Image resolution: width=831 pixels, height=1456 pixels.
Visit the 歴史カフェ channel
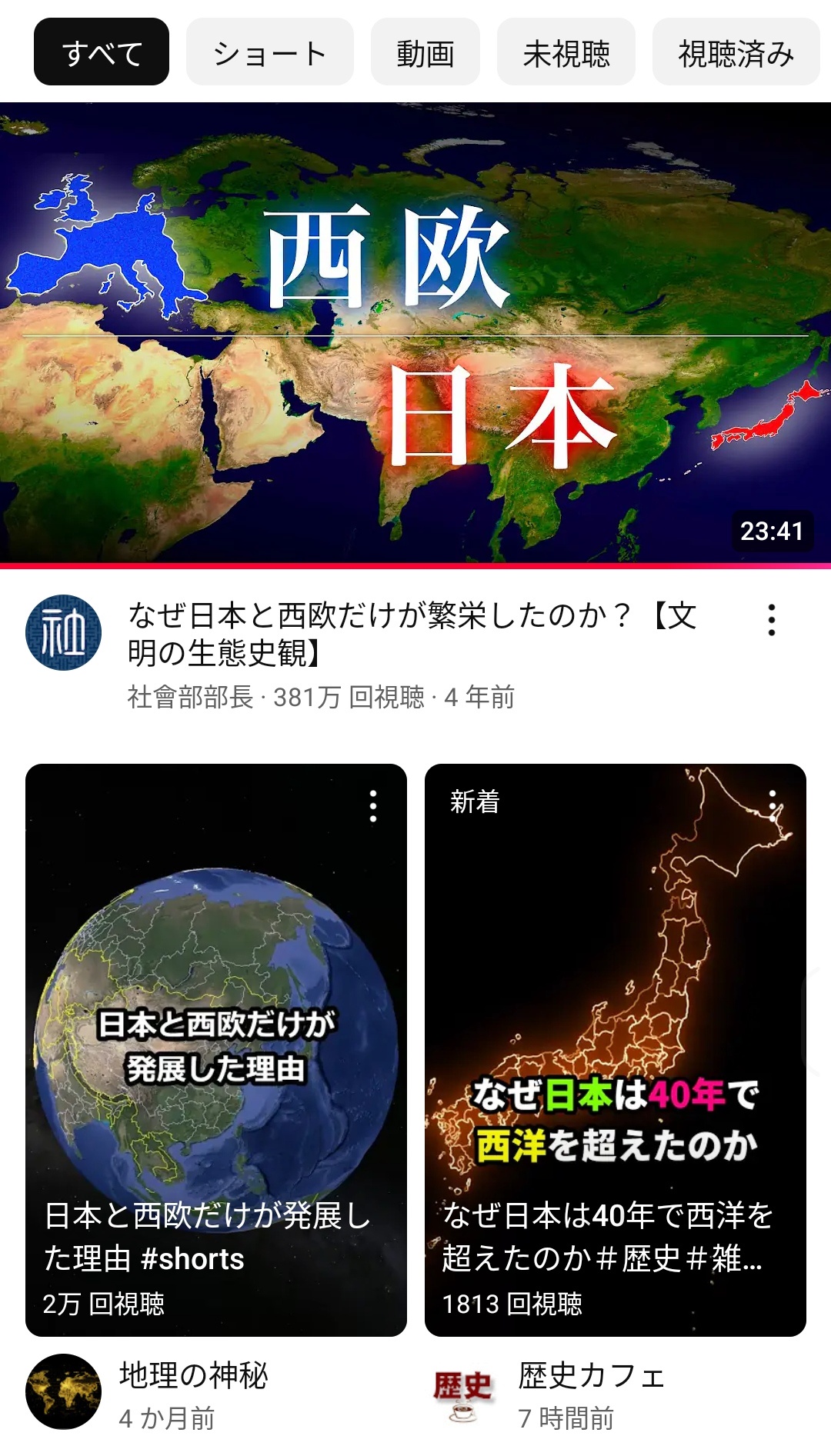(591, 1376)
